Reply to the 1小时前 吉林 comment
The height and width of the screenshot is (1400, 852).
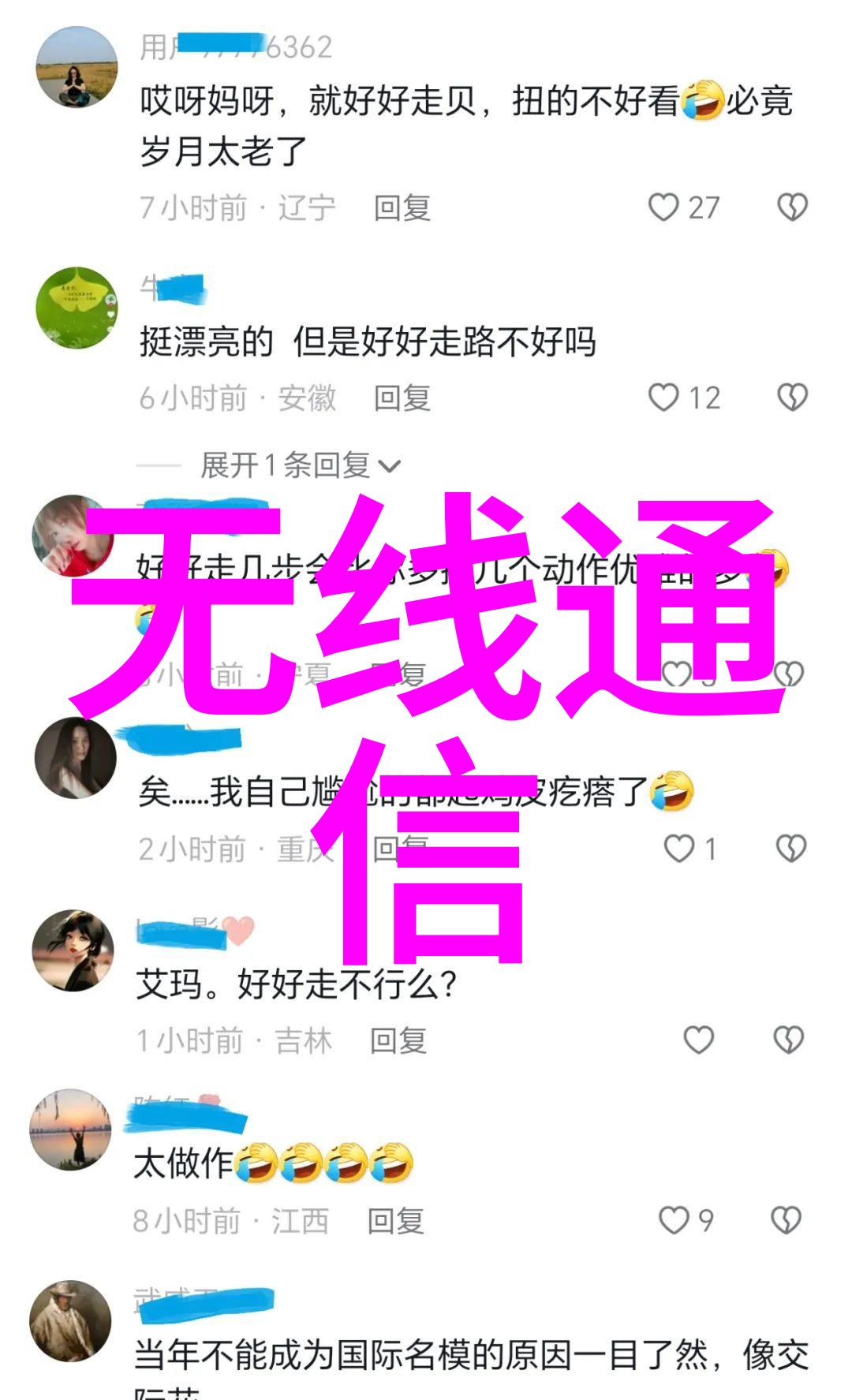[x=398, y=1041]
